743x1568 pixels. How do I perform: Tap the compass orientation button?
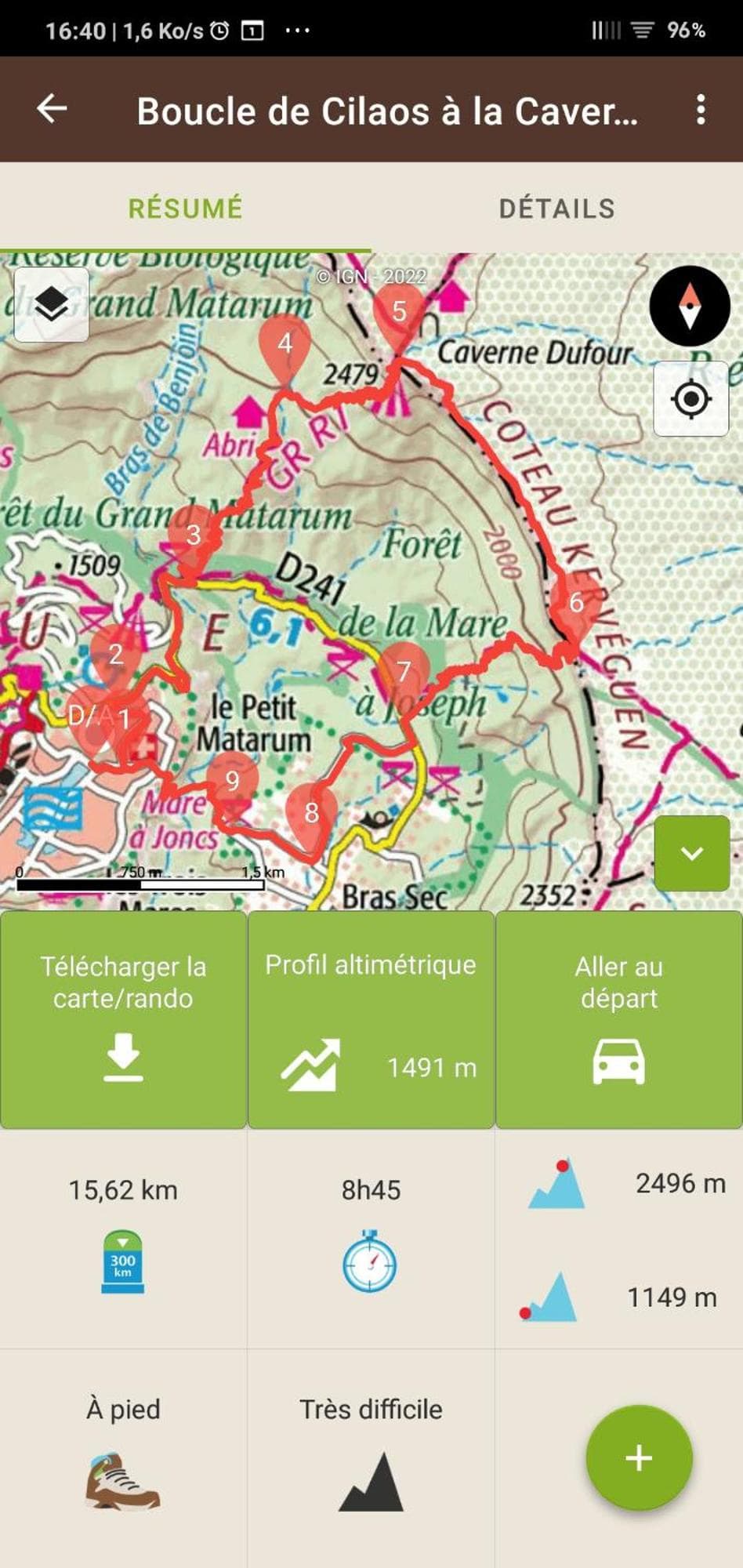690,306
